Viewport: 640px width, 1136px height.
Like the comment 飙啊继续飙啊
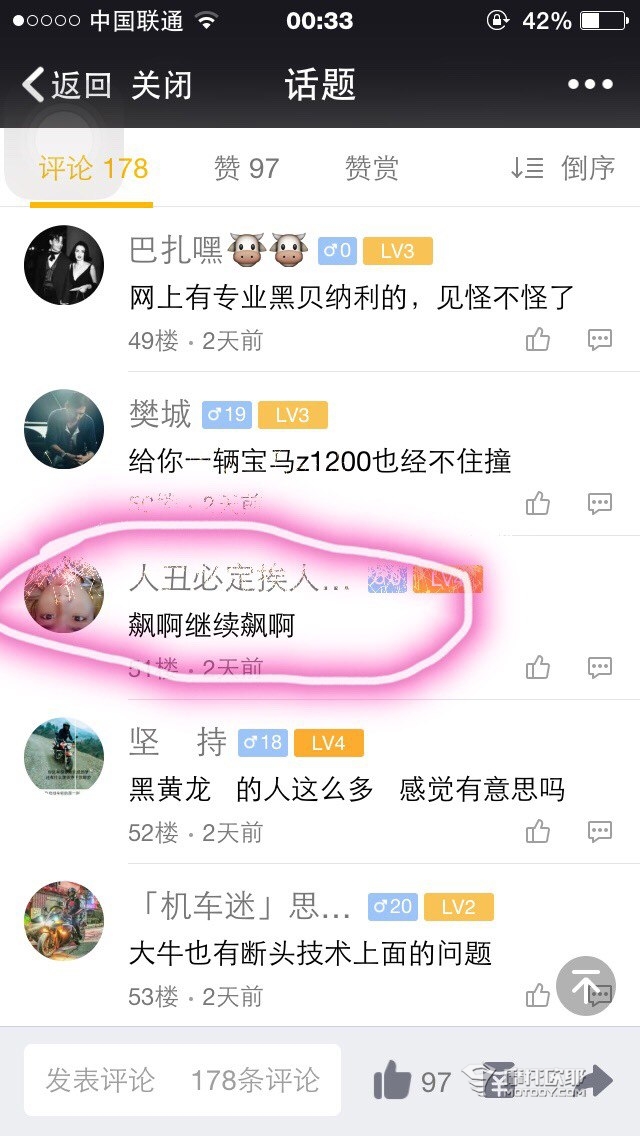pos(538,667)
